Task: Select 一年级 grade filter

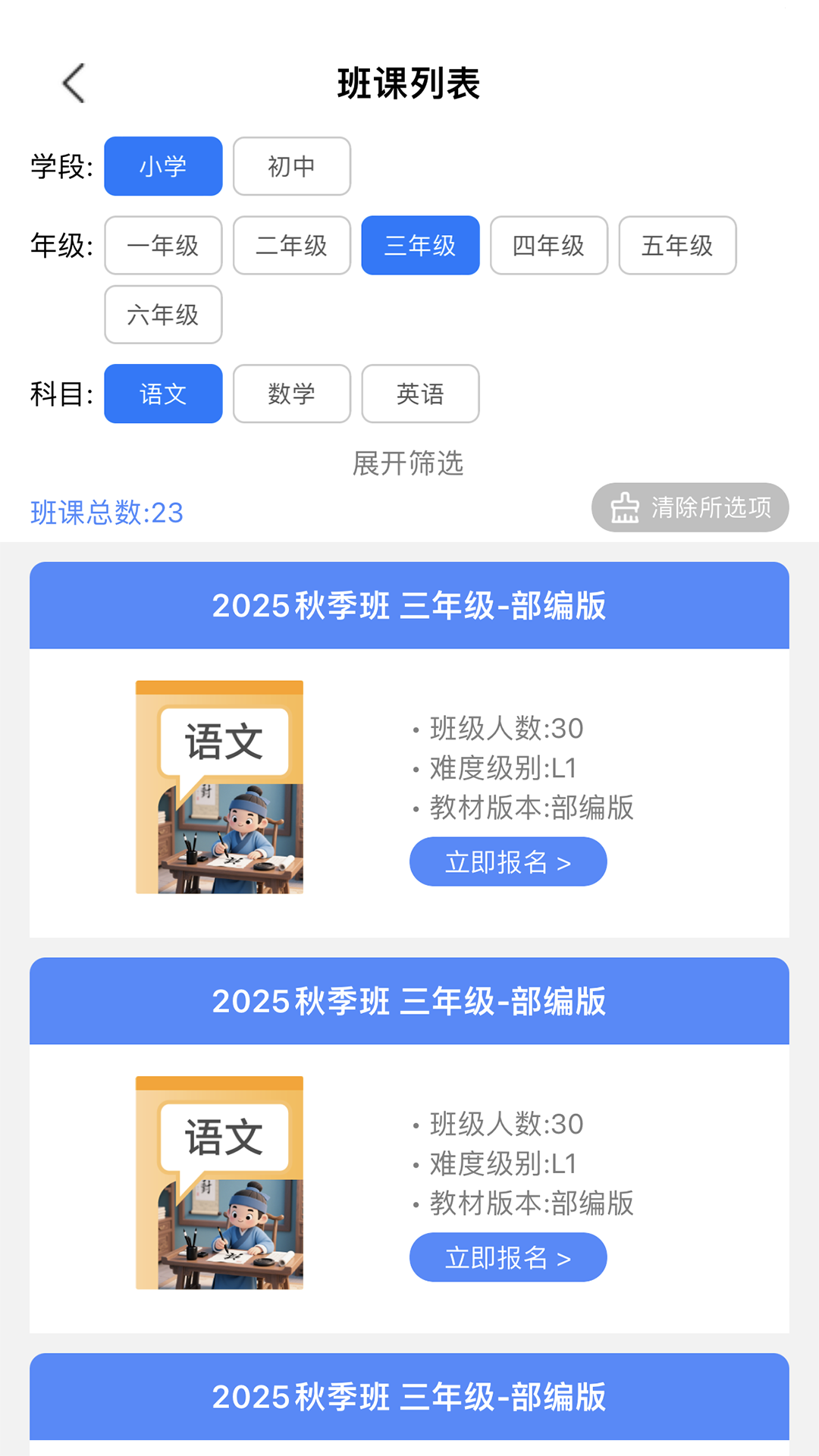Action: pyautogui.click(x=162, y=245)
